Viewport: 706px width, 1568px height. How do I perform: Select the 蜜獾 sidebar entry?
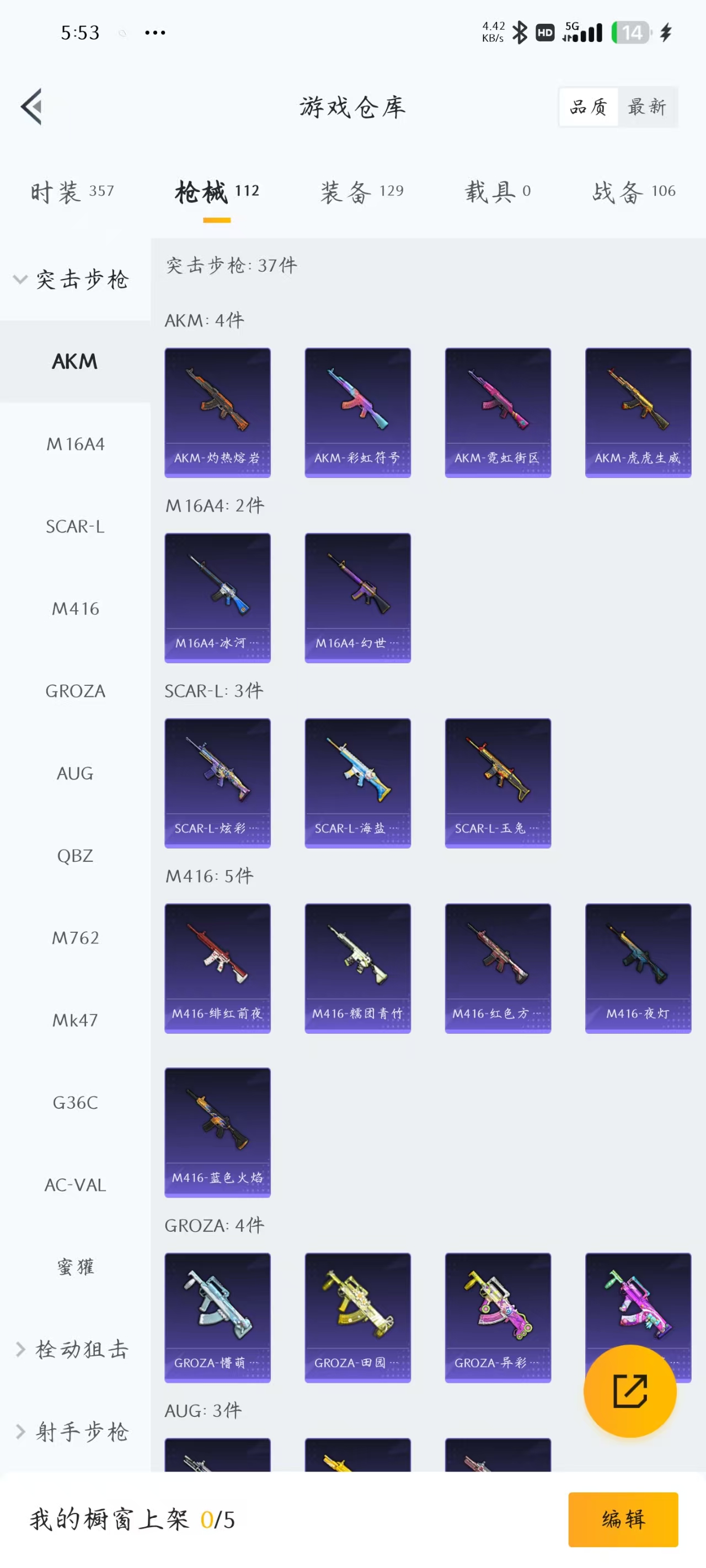pos(75,1267)
